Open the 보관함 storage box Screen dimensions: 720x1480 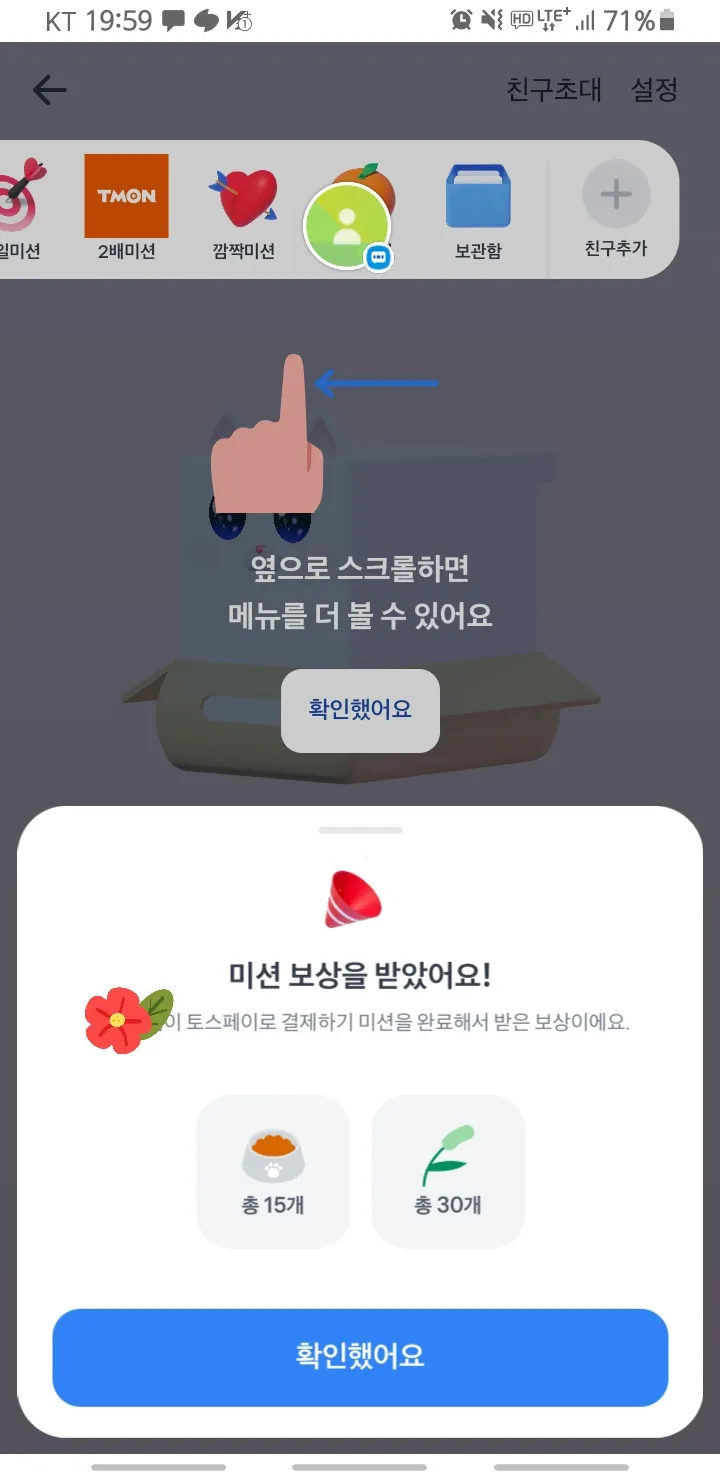(477, 206)
